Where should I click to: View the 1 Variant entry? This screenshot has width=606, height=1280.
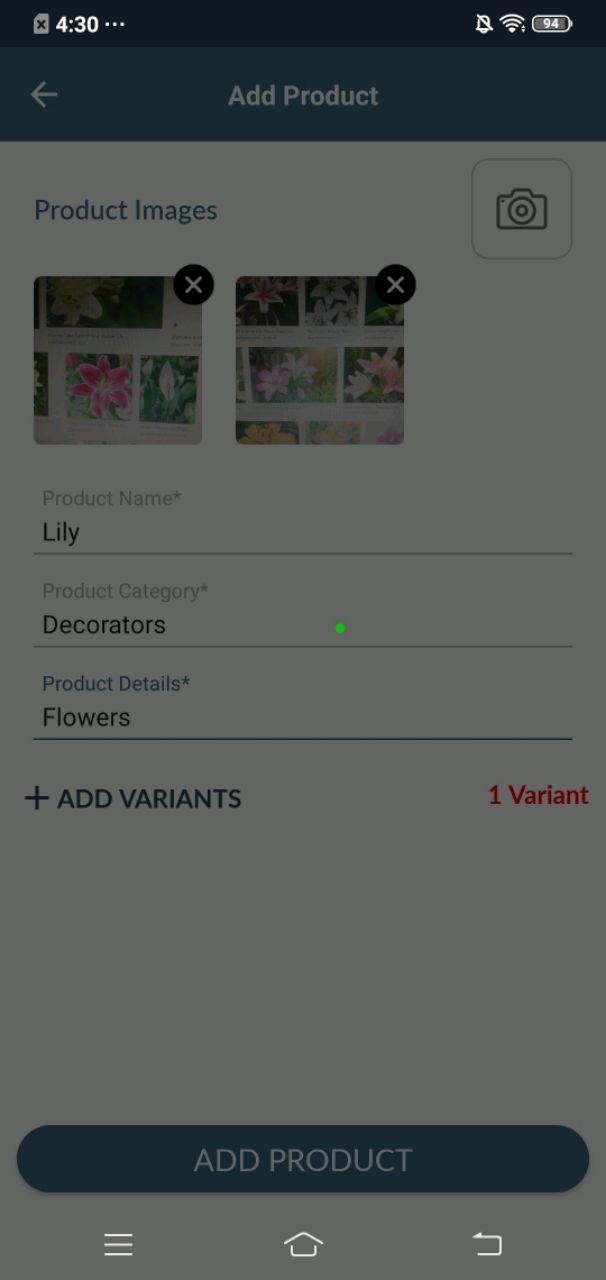click(x=537, y=796)
